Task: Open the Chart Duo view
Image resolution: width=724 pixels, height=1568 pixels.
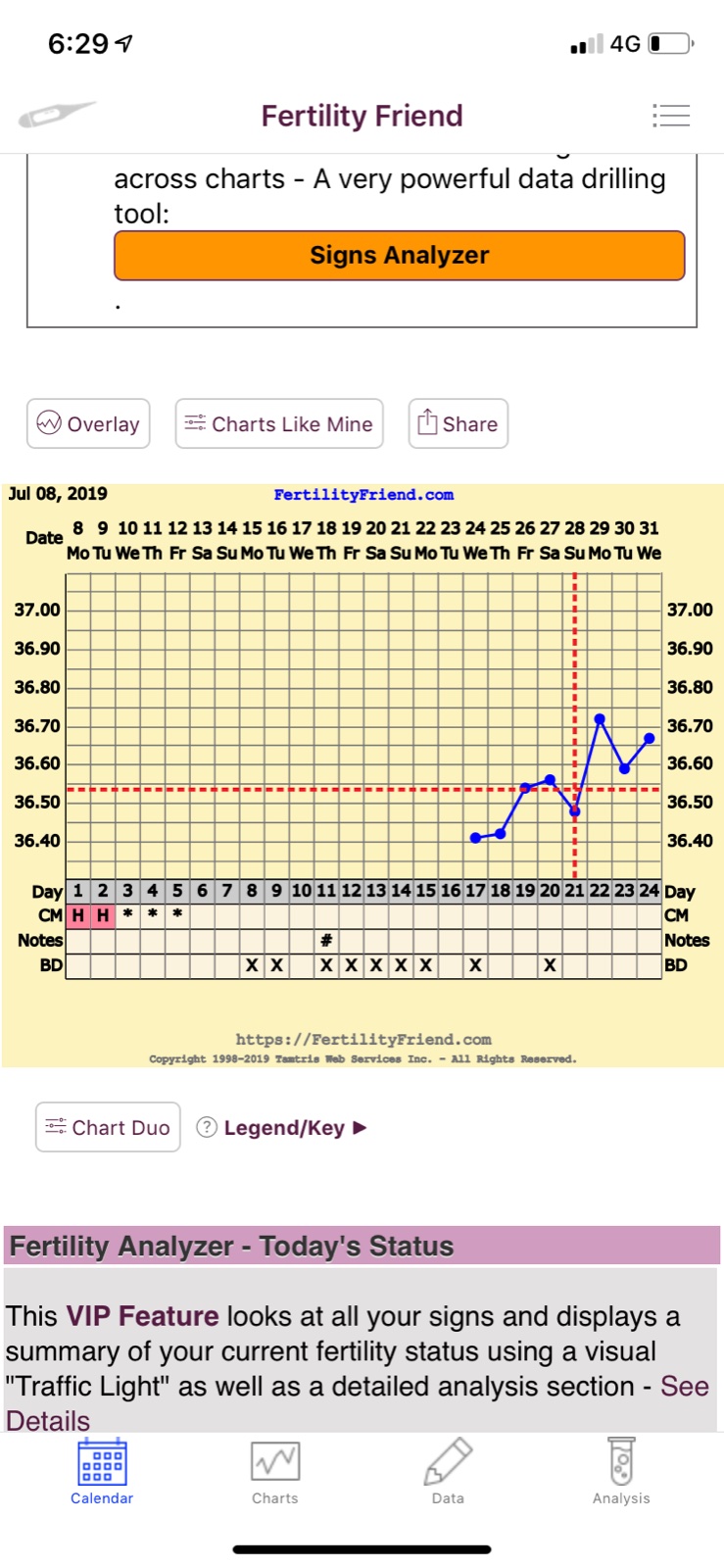Action: tap(108, 1127)
